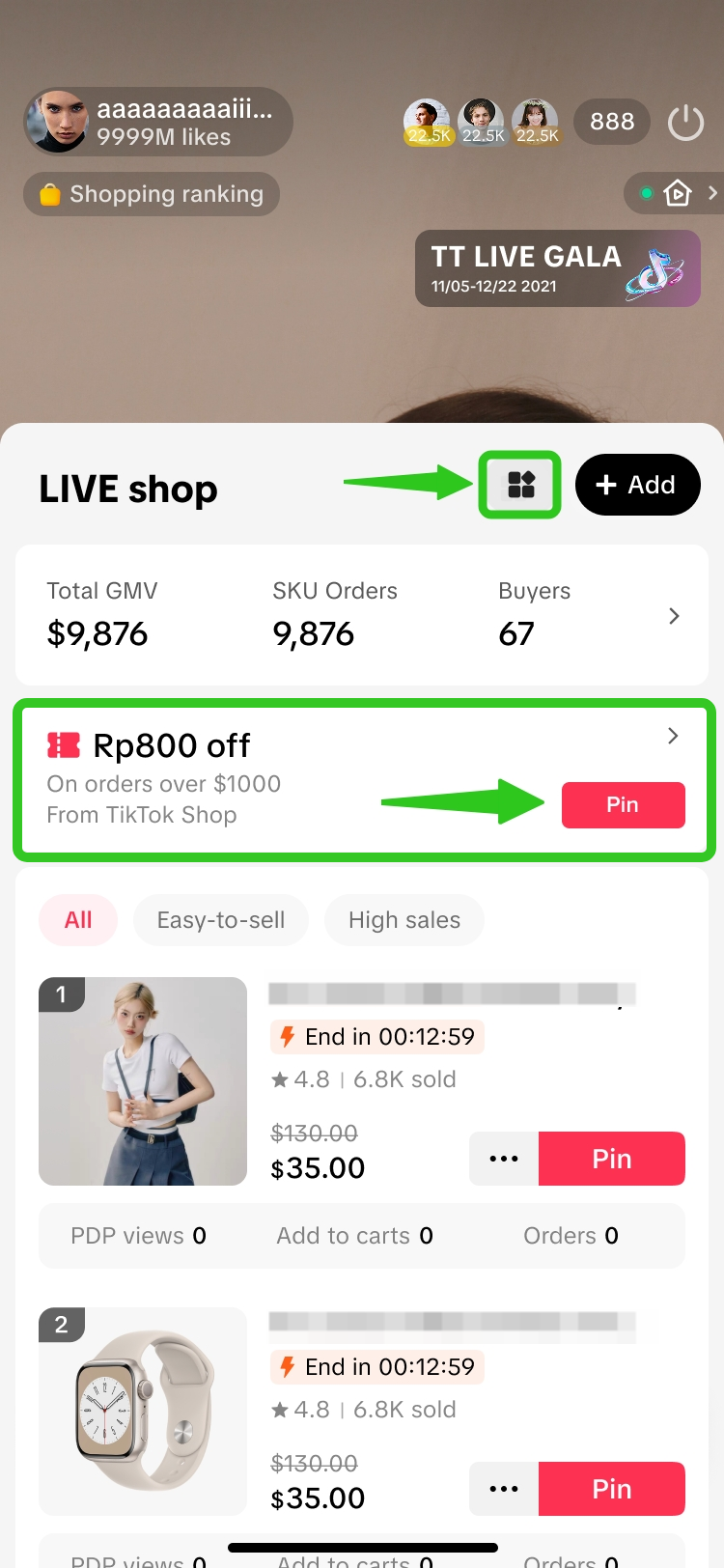The image size is (724, 1568).
Task: Open the Rp800 off coupon details
Action: pos(673,737)
